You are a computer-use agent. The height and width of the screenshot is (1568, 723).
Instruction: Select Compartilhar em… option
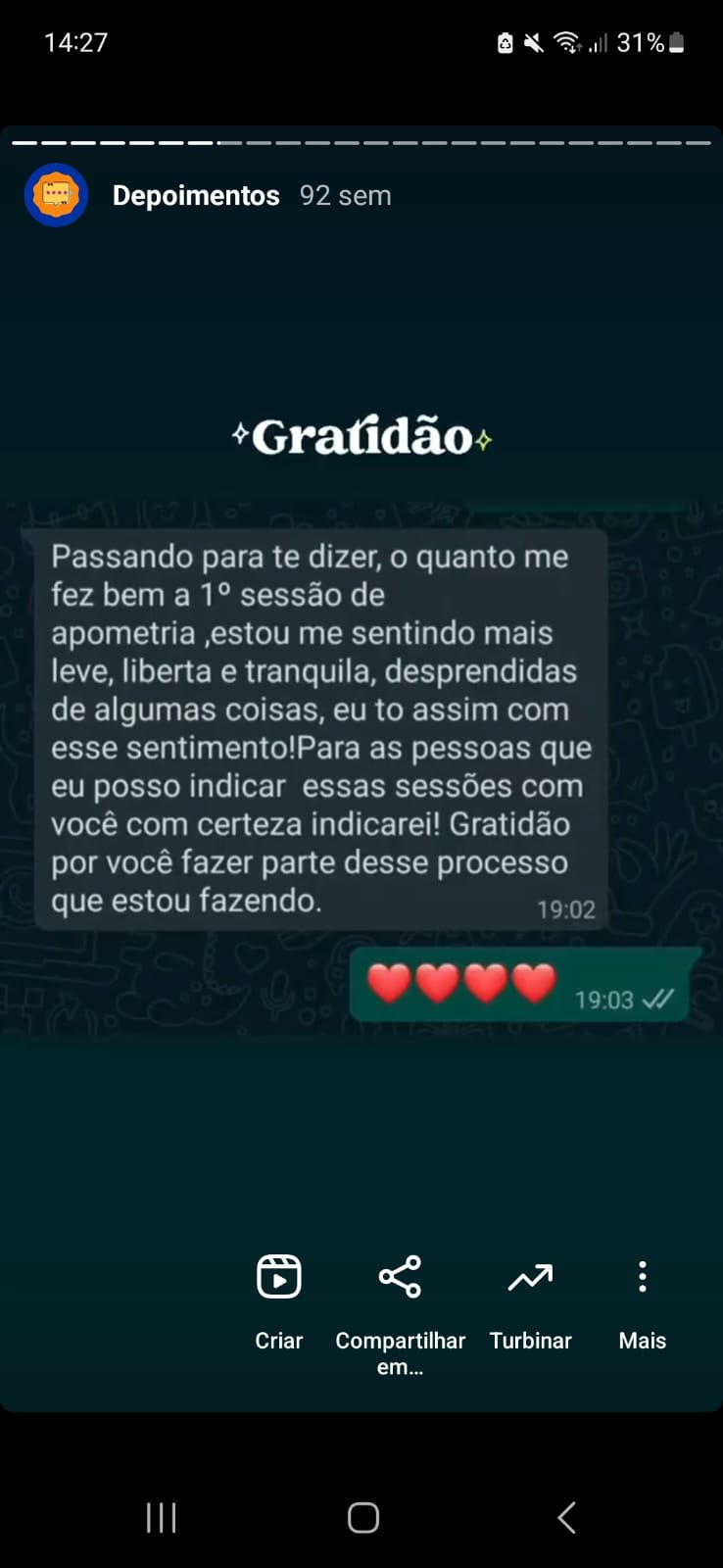(x=400, y=1313)
